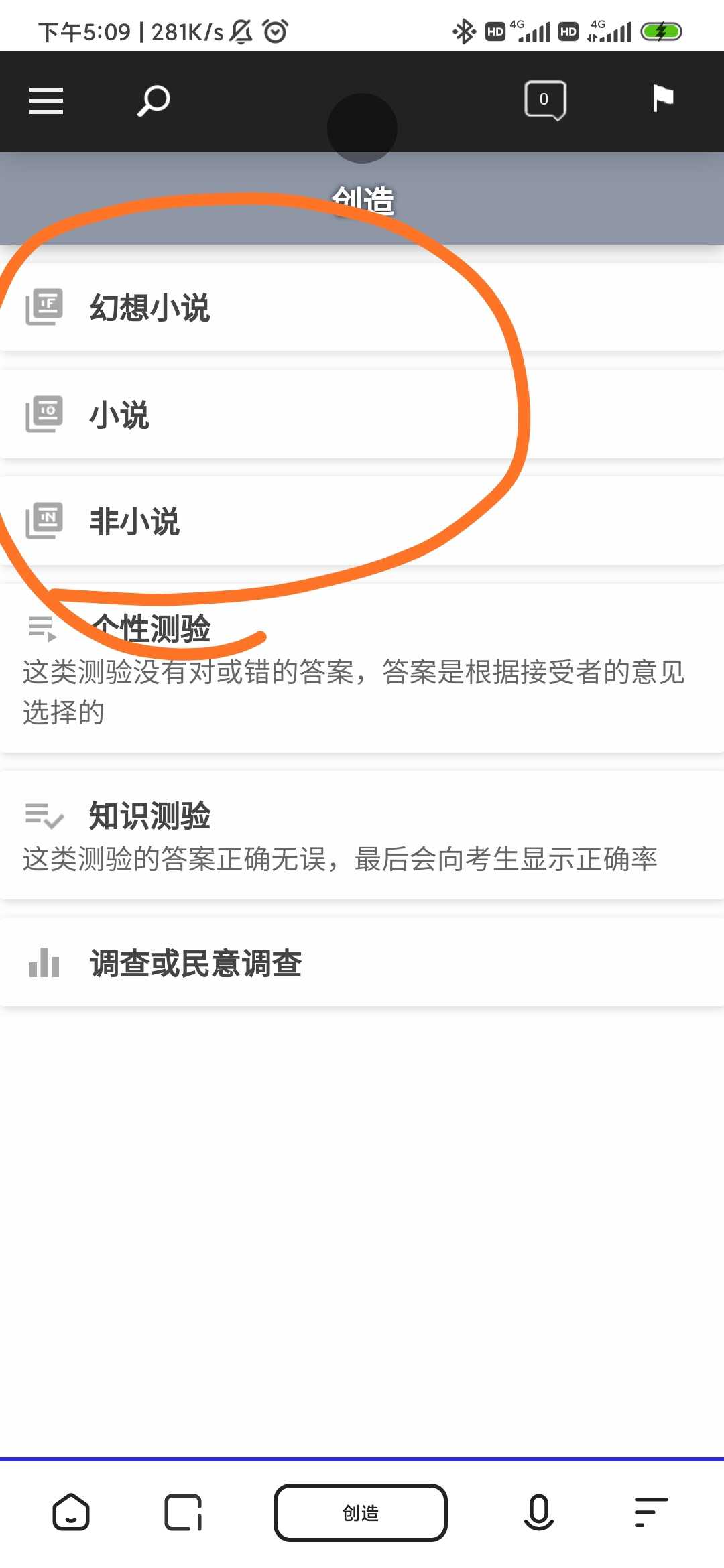Image resolution: width=724 pixels, height=1568 pixels.
Task: Open the microphone tab
Action: [538, 1512]
